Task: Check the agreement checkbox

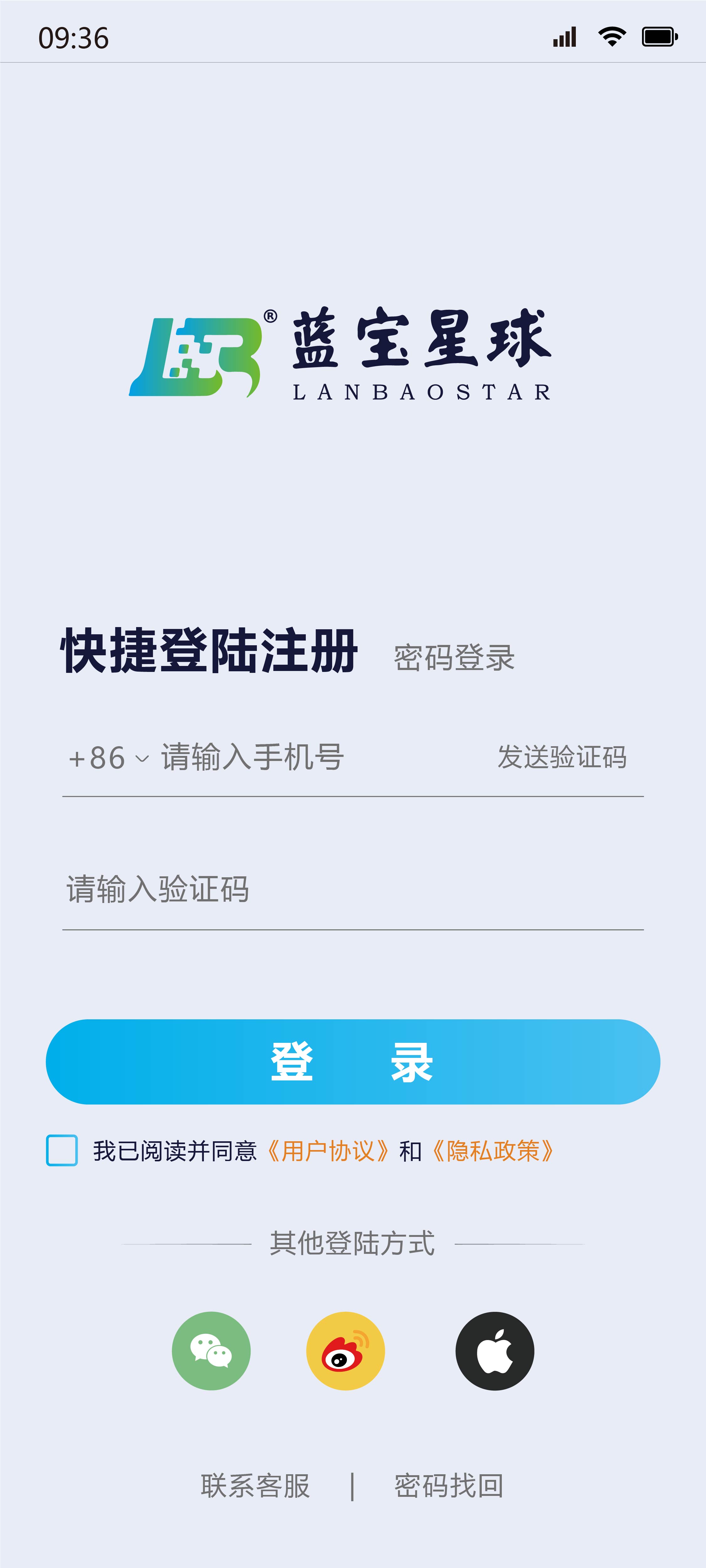Action: 62,1150
